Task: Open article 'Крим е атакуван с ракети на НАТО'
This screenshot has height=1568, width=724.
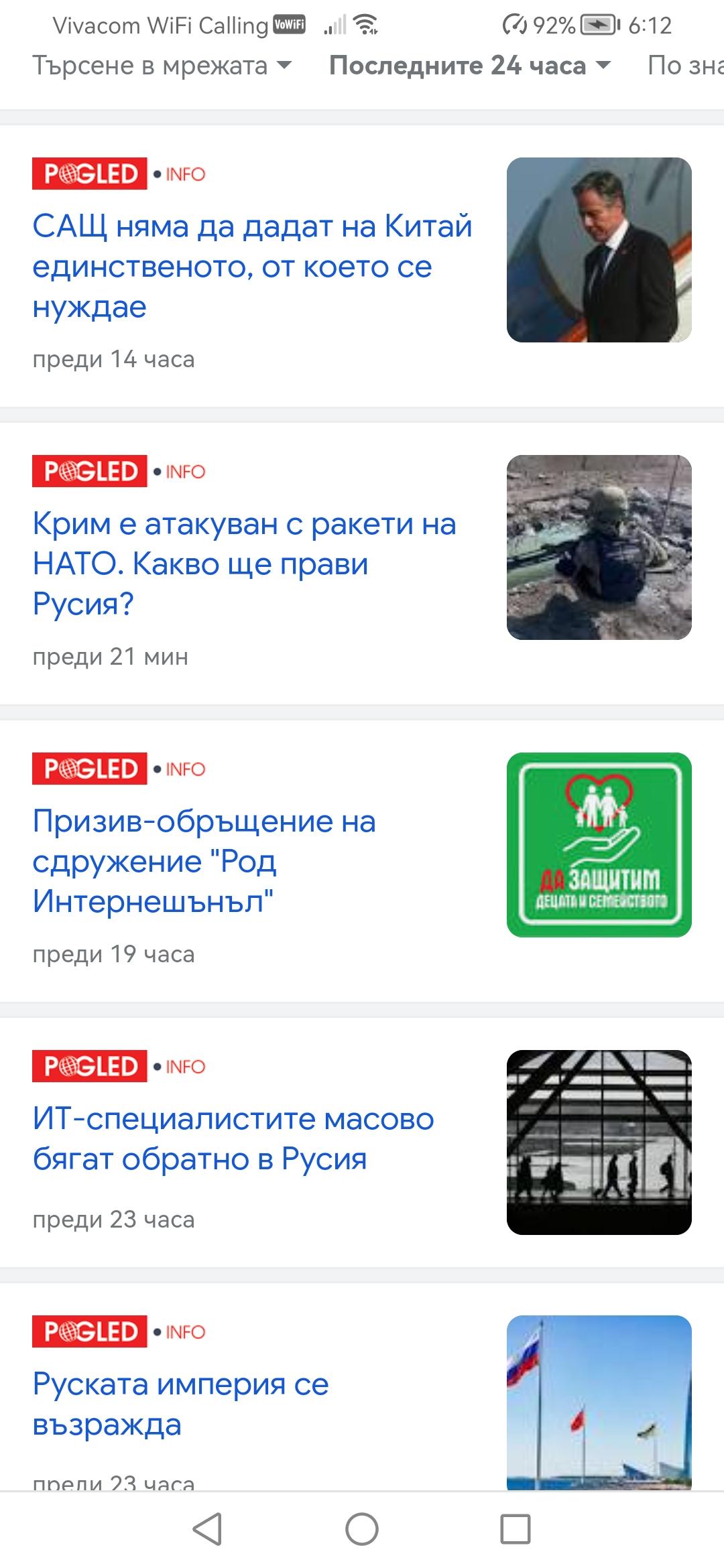Action: (244, 564)
